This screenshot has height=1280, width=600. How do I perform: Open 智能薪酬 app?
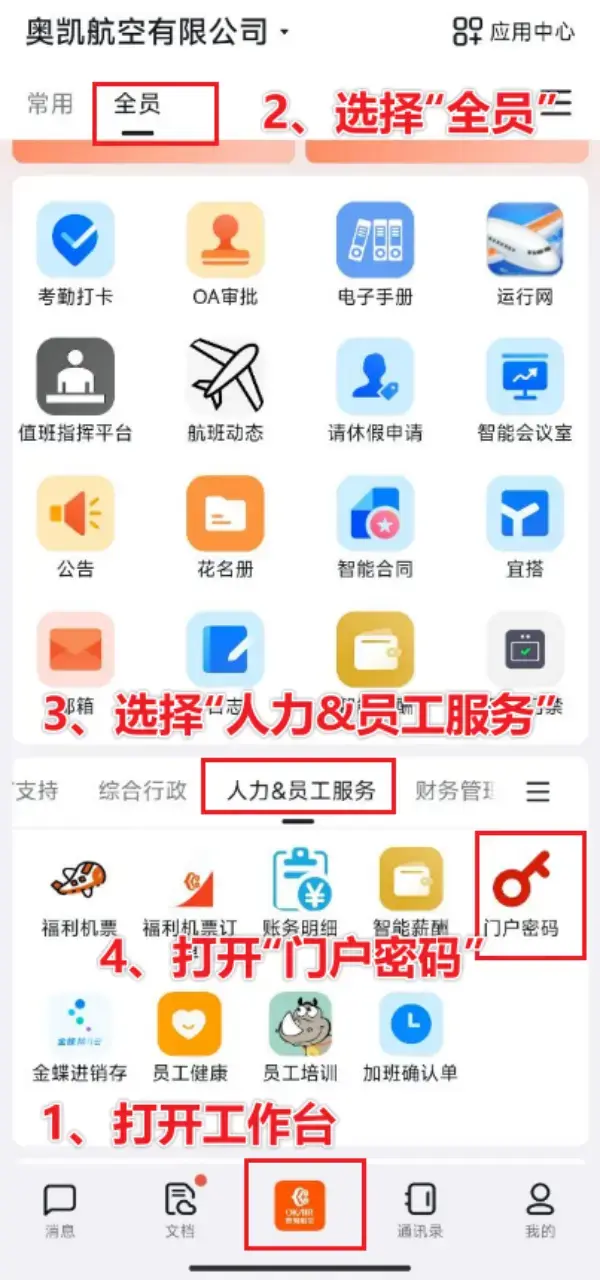point(410,883)
